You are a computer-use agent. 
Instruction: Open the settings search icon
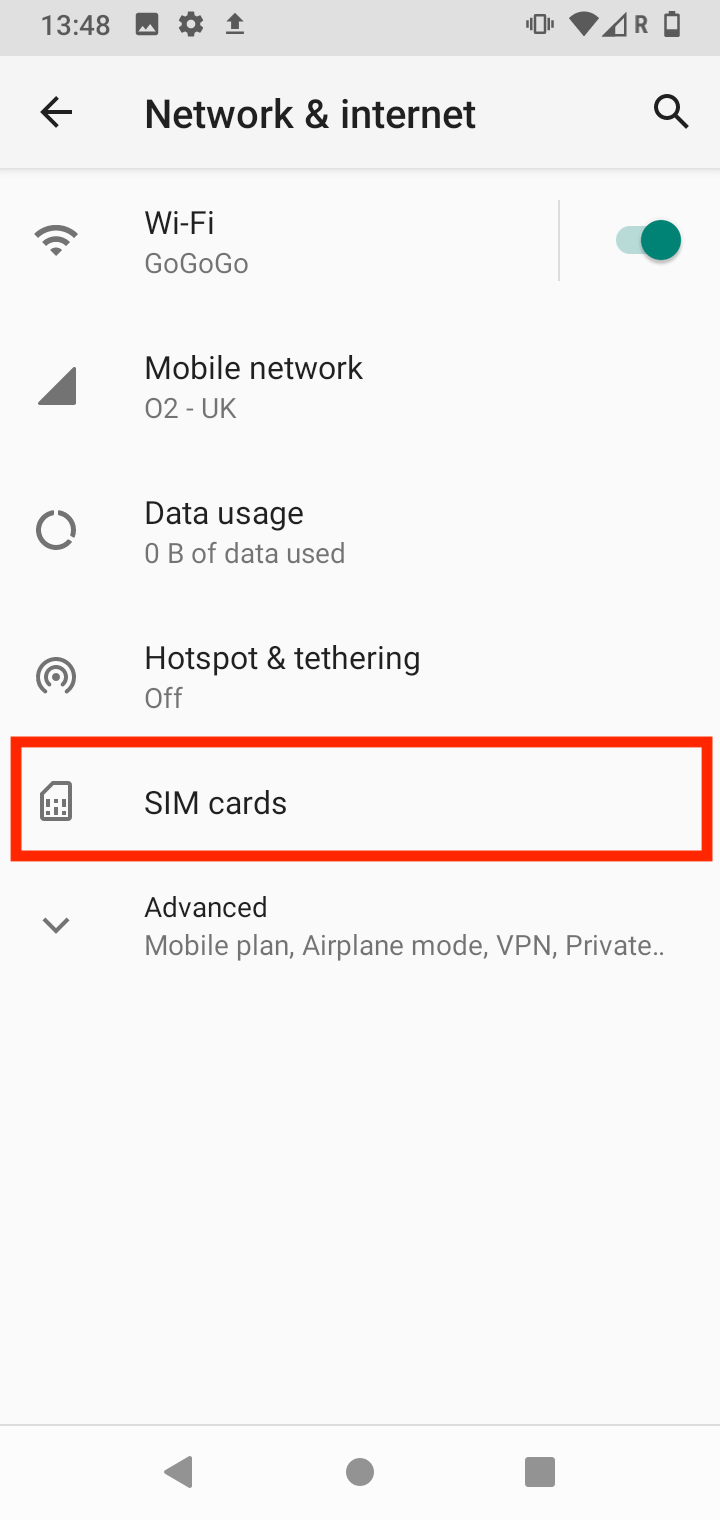click(671, 113)
